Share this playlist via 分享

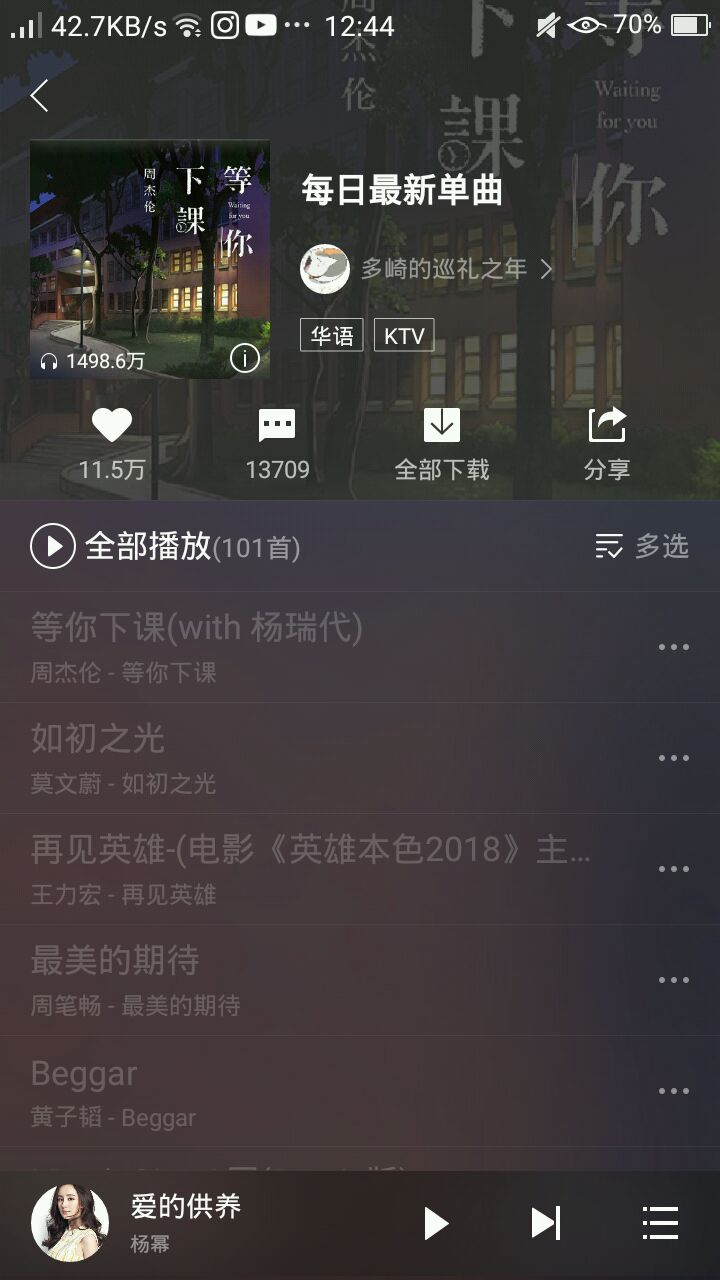(607, 442)
